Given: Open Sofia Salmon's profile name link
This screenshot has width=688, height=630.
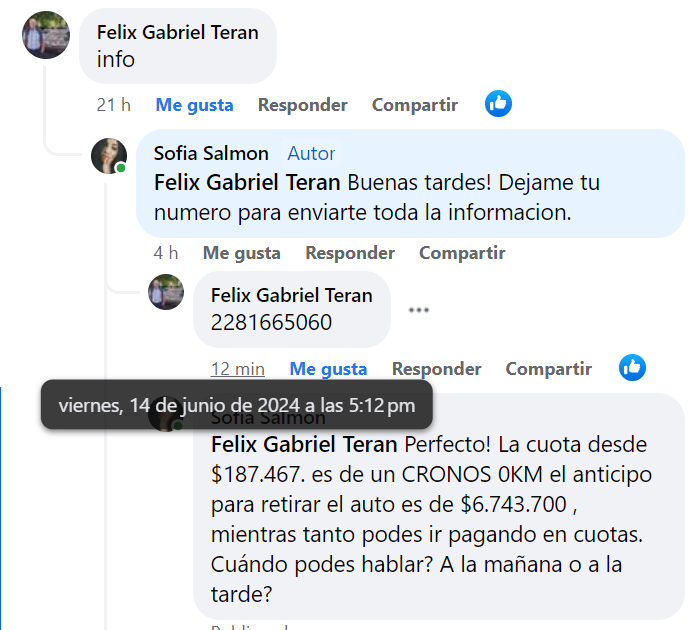Looking at the screenshot, I should click(211, 153).
